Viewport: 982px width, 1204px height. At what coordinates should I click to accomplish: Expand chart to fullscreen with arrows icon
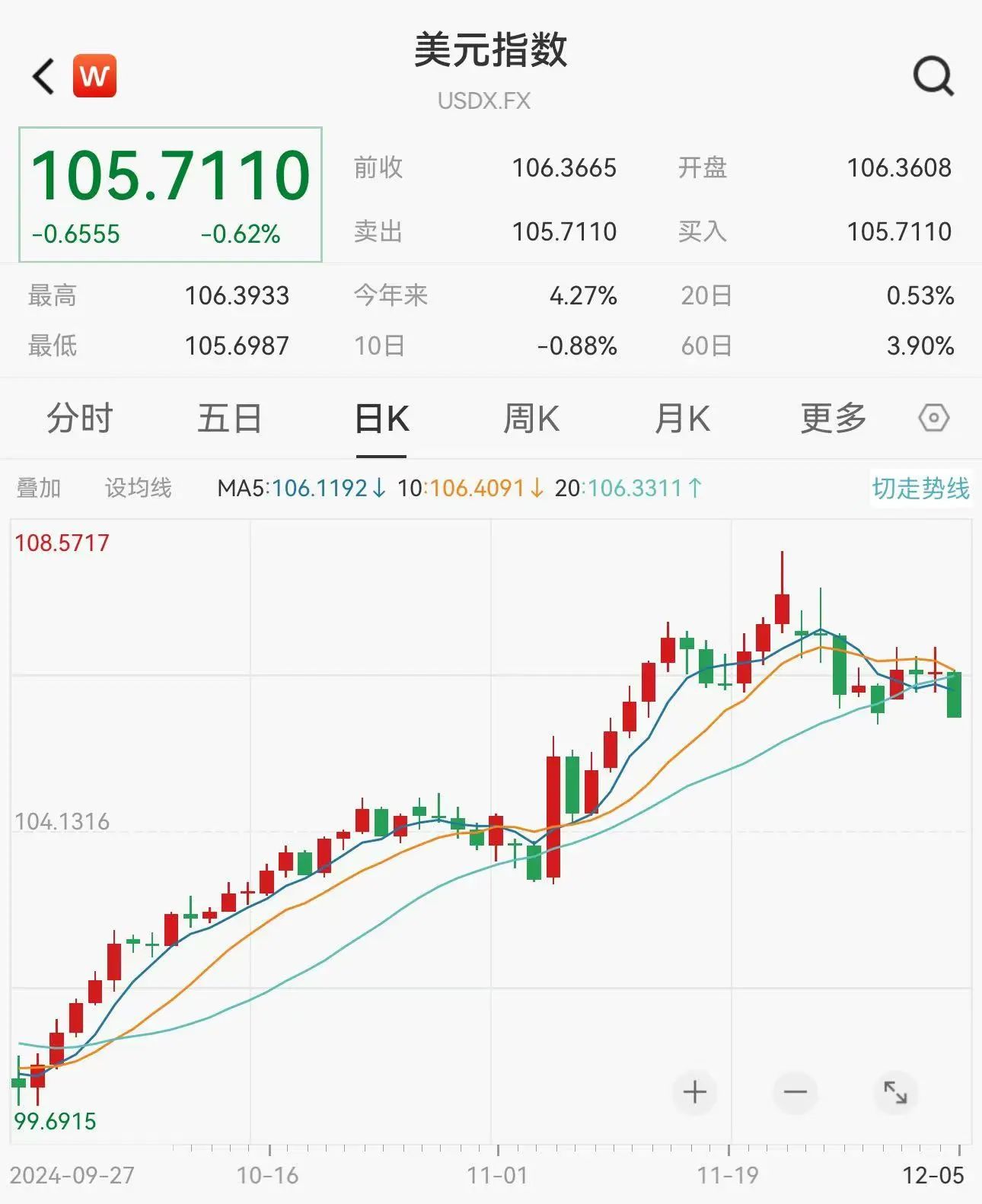coord(896,1091)
